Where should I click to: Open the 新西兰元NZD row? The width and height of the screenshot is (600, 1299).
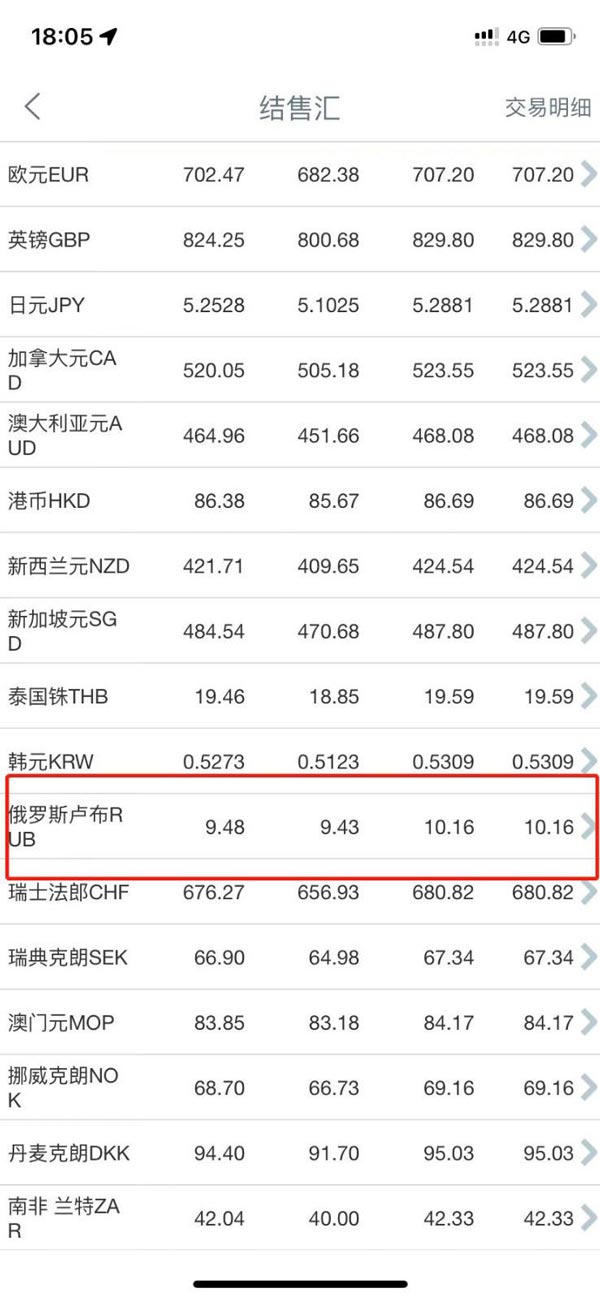pyautogui.click(x=300, y=566)
